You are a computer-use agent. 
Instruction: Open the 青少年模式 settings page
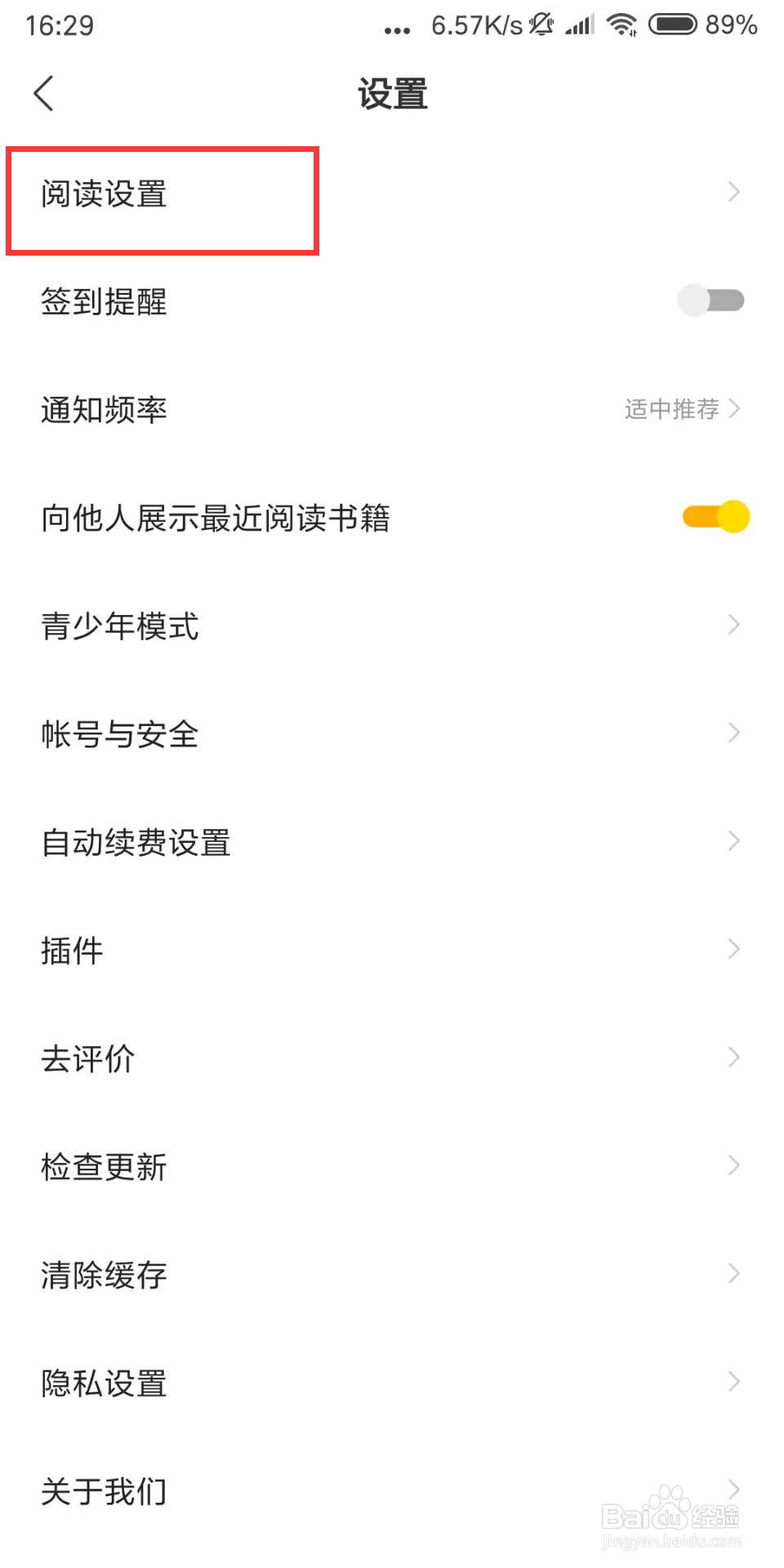(392, 625)
